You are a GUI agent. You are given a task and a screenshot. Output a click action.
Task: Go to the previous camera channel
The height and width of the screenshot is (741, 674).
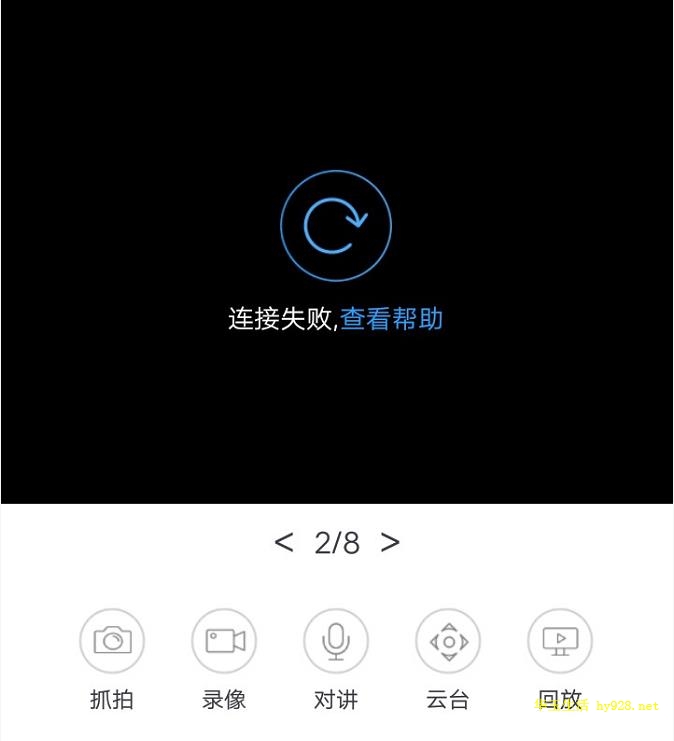[284, 543]
